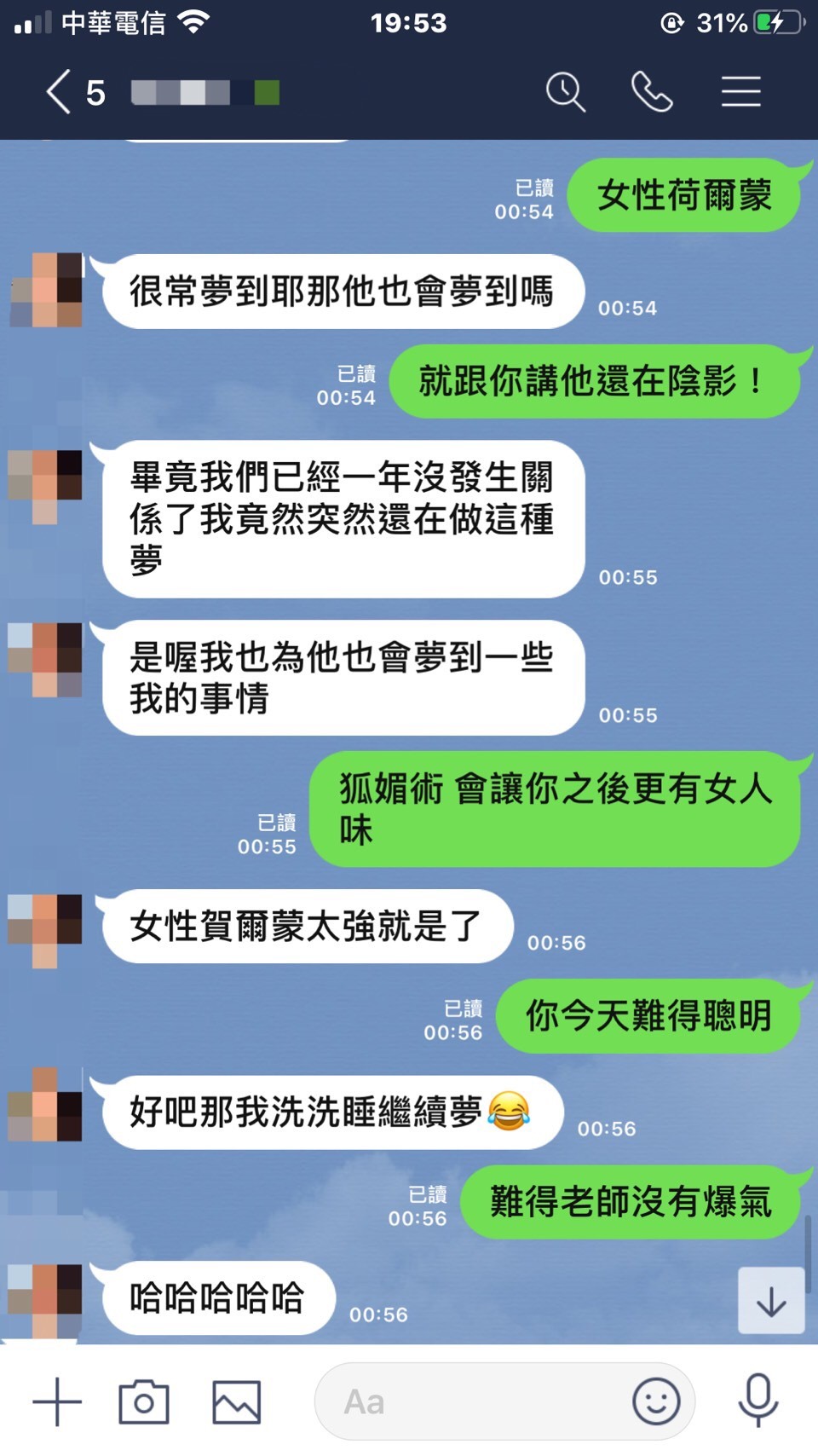Go back to the chat list

60,92
